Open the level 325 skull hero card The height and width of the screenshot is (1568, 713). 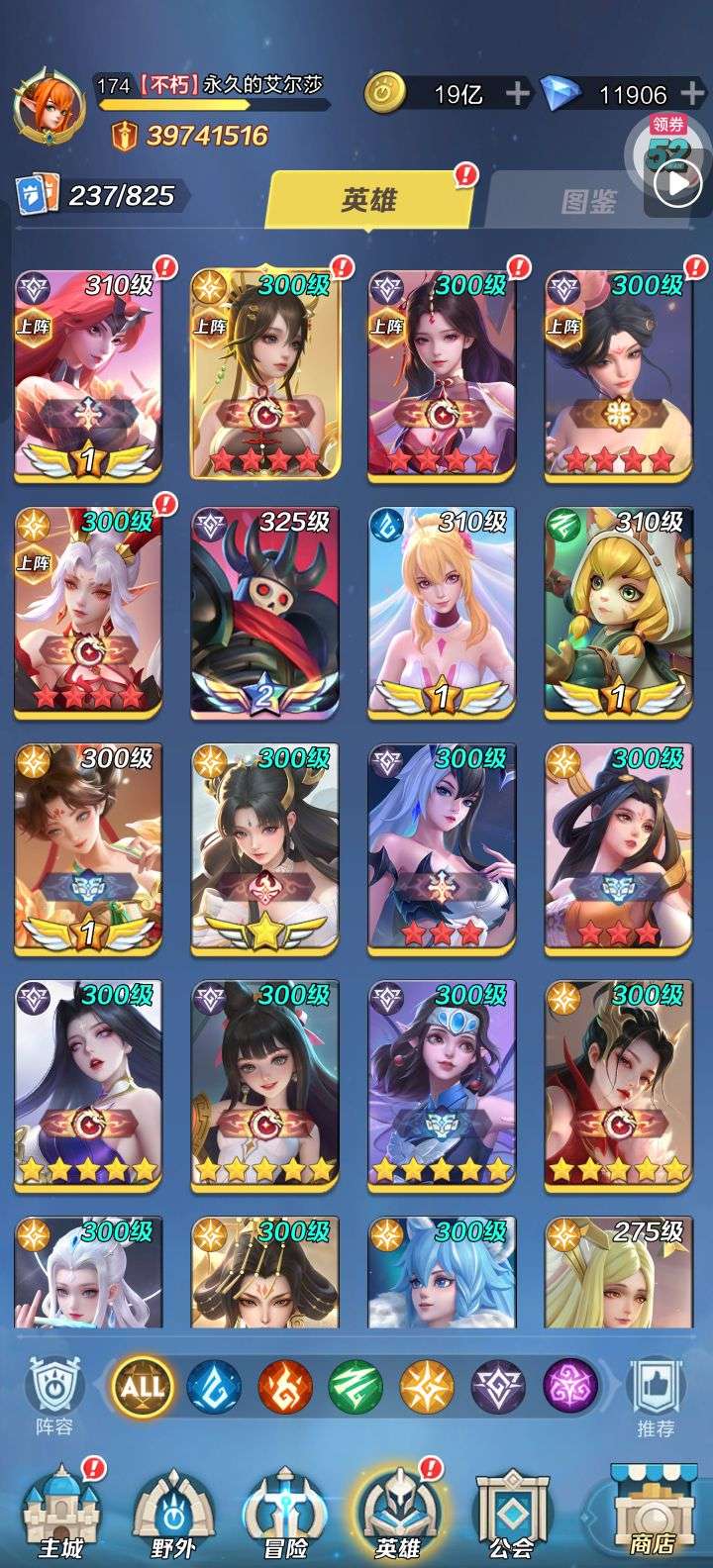point(265,613)
